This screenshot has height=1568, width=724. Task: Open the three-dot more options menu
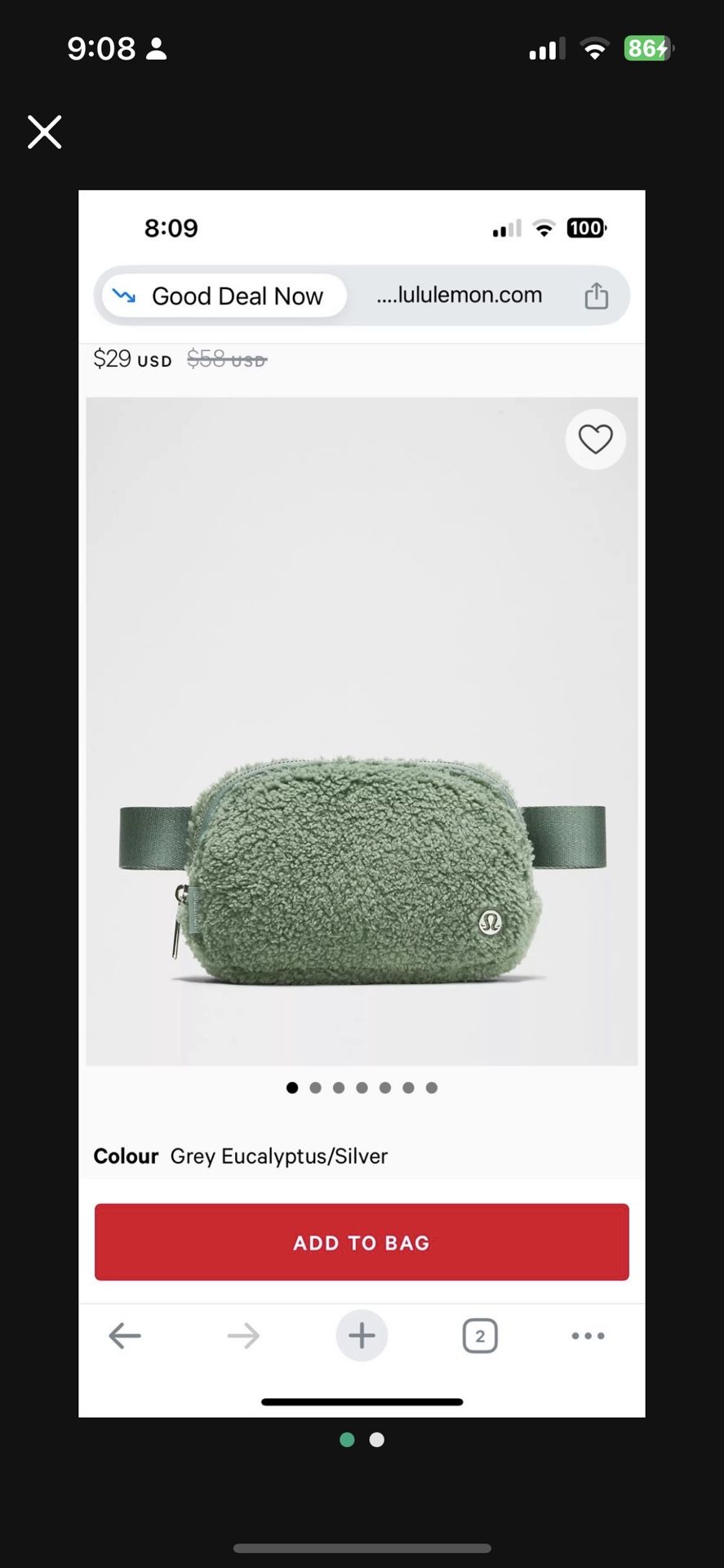588,1335
